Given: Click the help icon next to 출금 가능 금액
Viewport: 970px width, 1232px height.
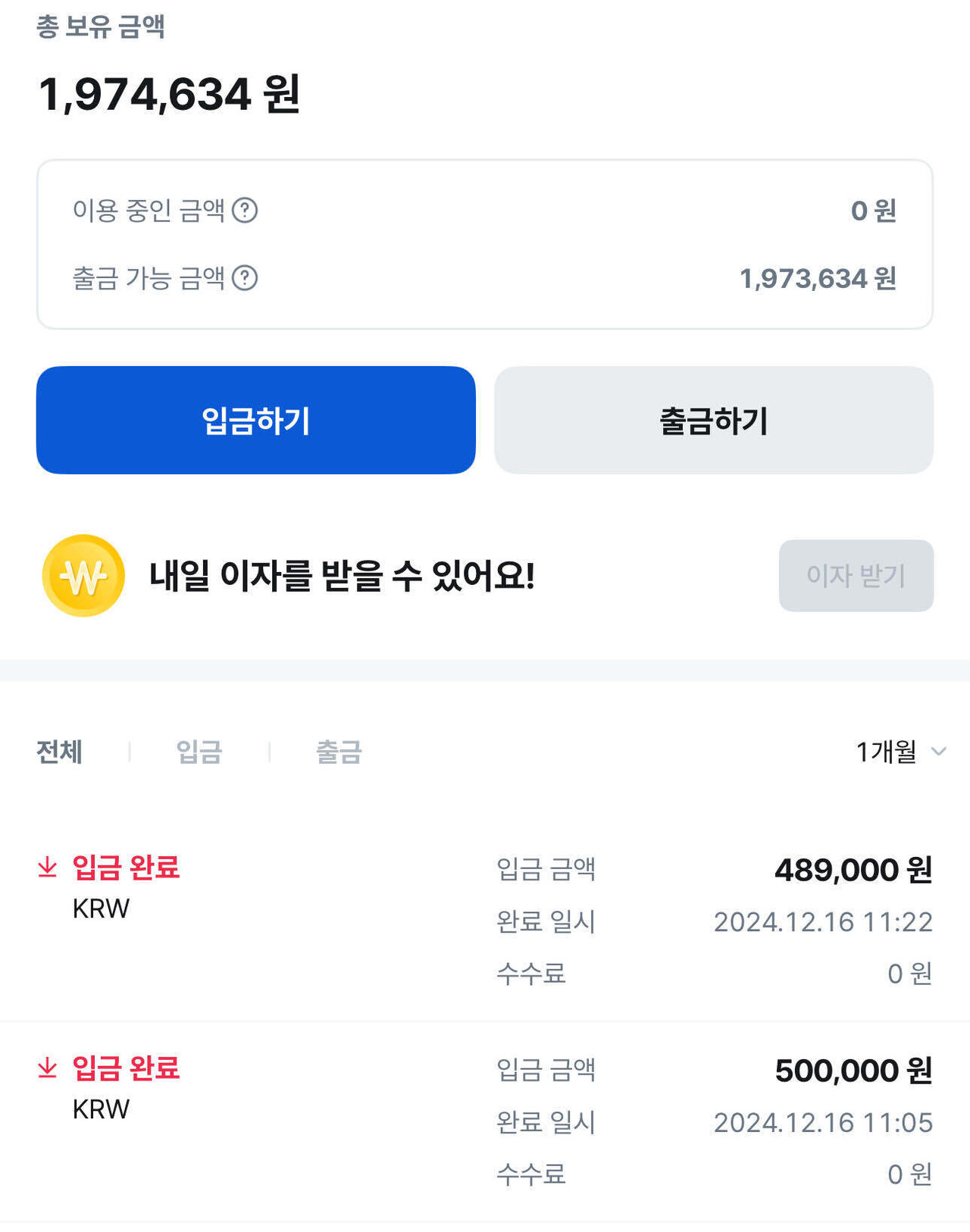Looking at the screenshot, I should pos(244,278).
